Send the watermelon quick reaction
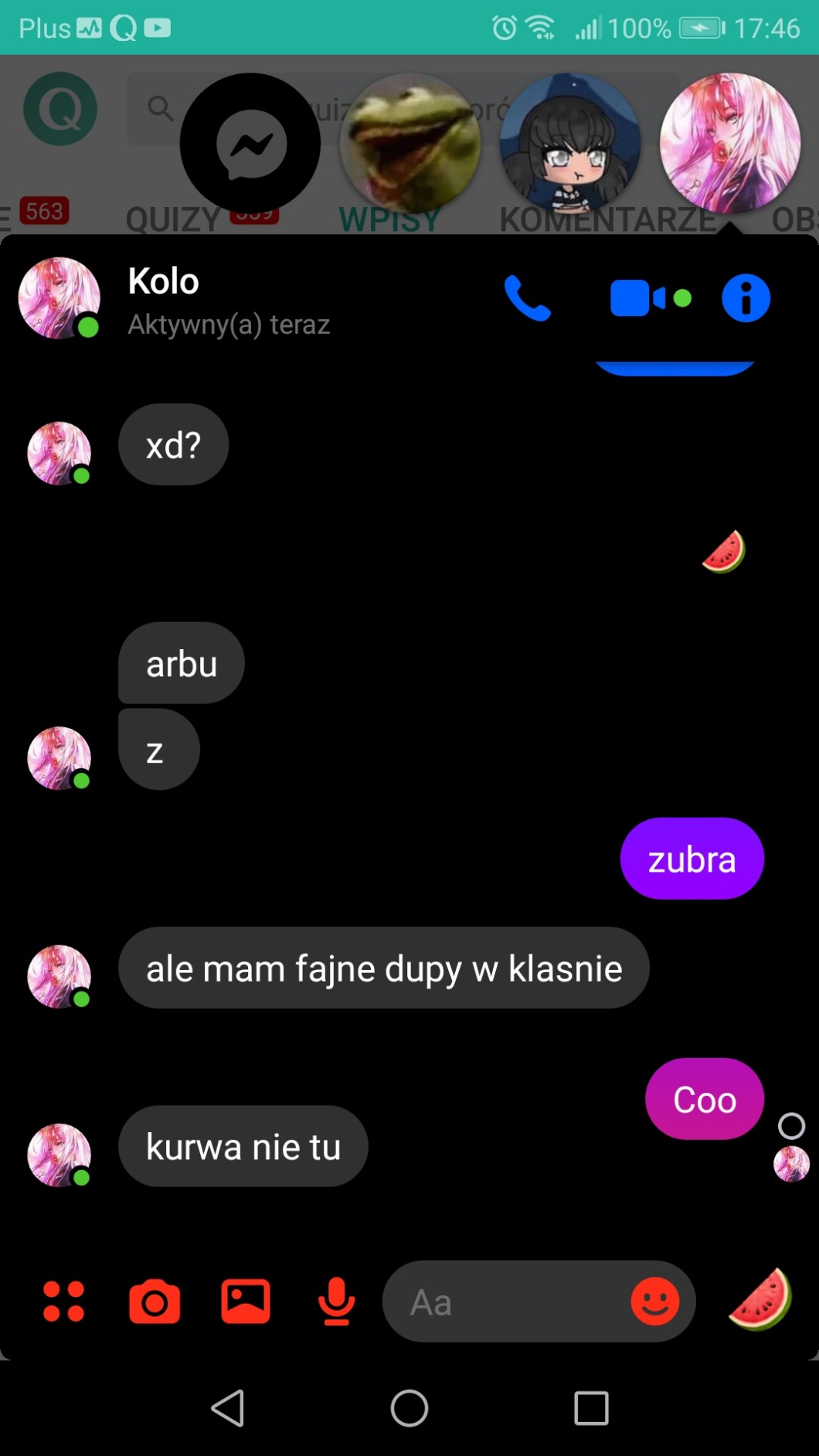The height and width of the screenshot is (1456, 819). 760,1300
